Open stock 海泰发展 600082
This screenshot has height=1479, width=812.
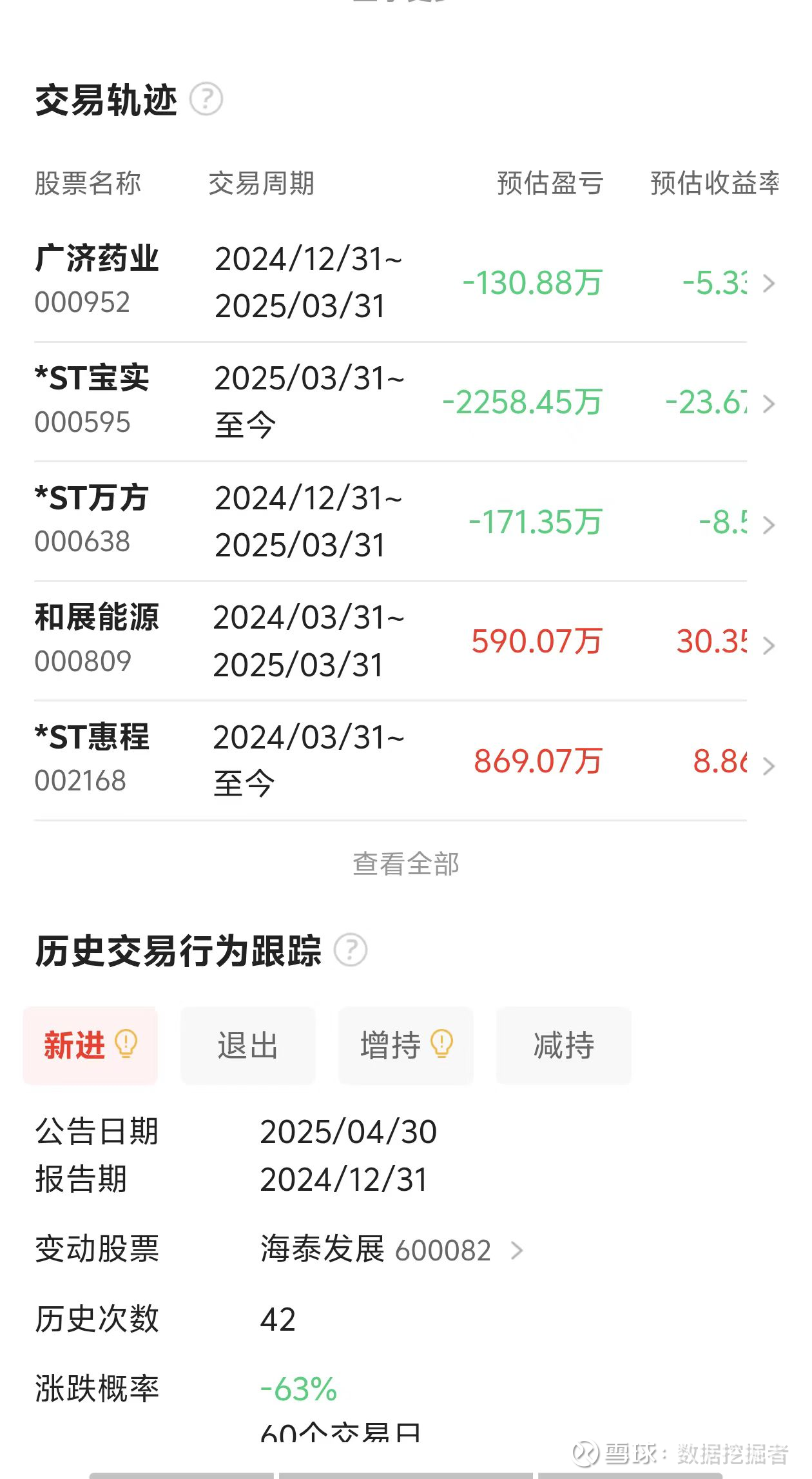point(392,1249)
